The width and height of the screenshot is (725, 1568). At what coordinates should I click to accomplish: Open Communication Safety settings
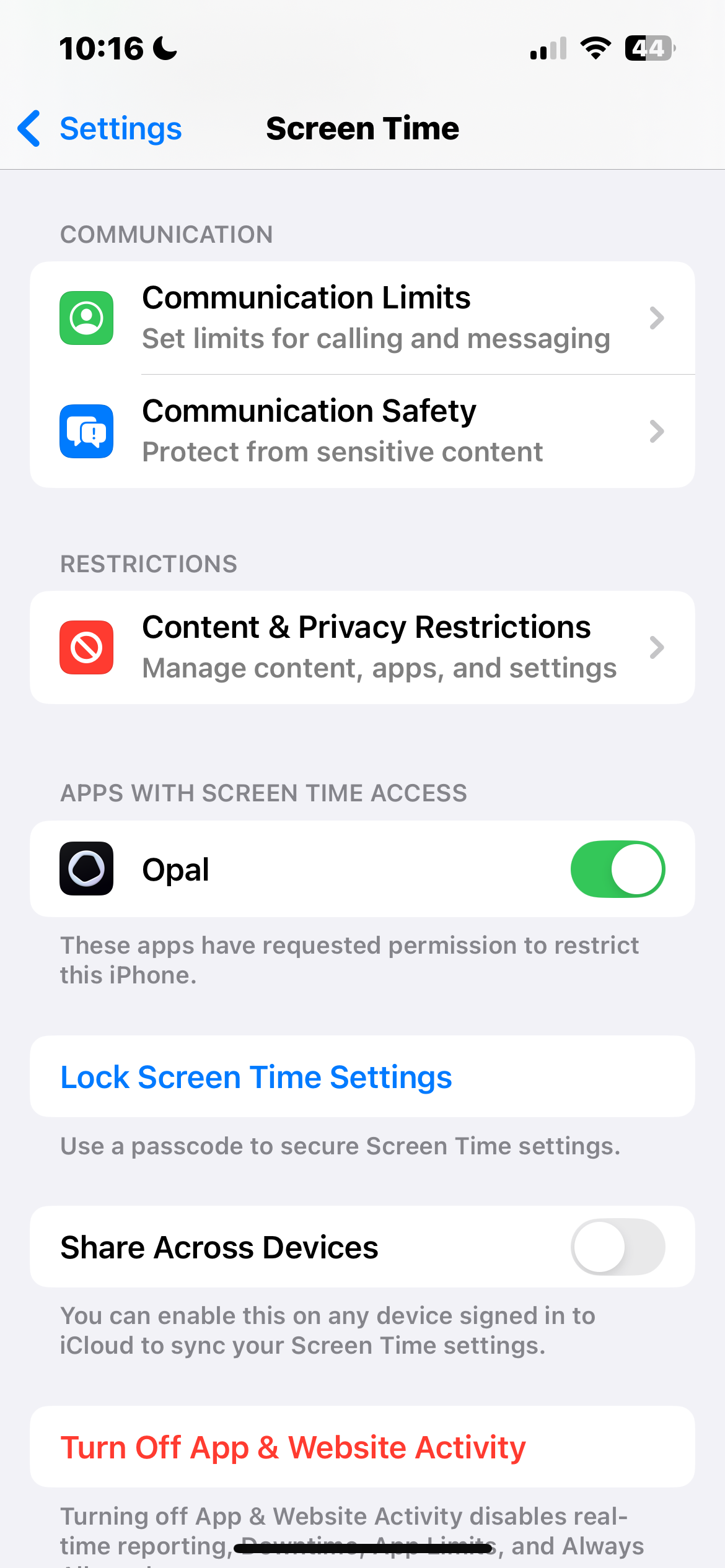[x=362, y=431]
